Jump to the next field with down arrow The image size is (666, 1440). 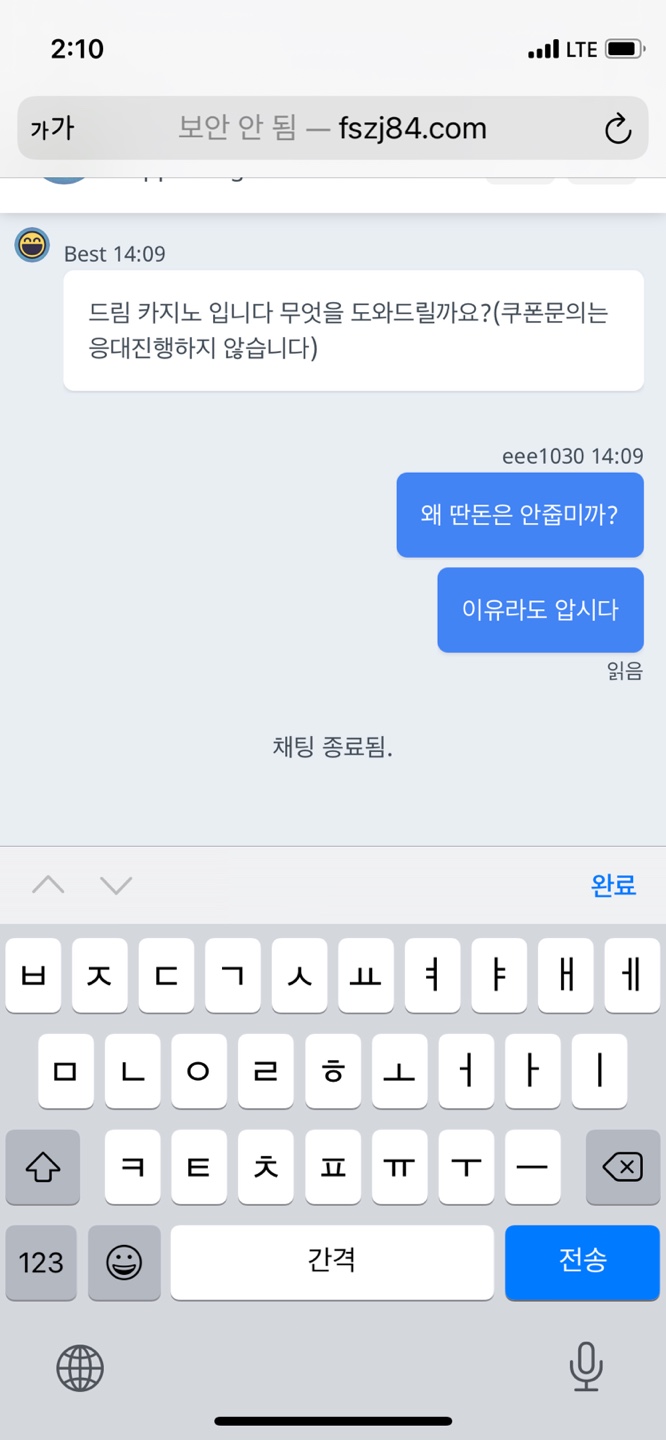(116, 885)
